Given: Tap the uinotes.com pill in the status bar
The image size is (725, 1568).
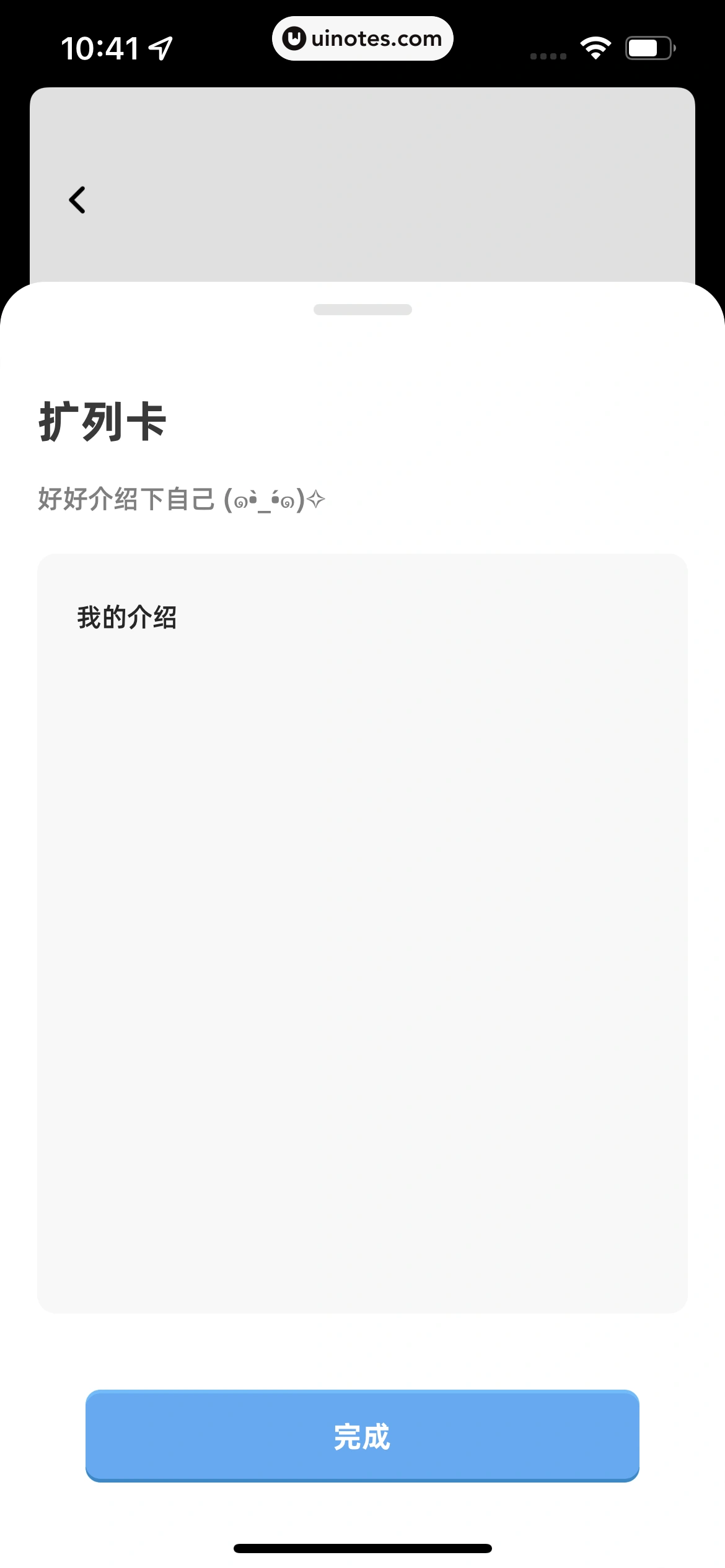Looking at the screenshot, I should tap(362, 38).
